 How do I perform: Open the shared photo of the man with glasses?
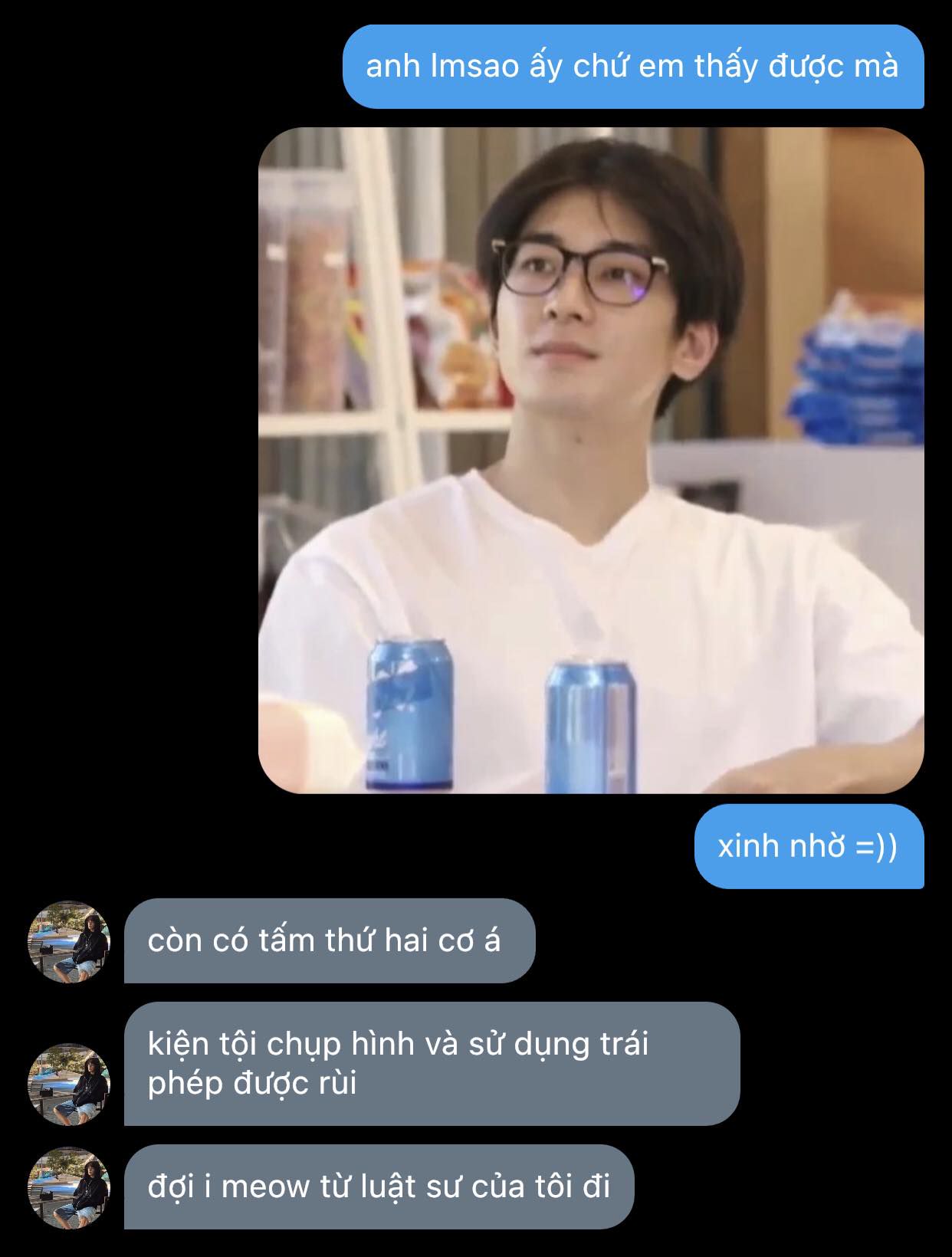coord(590,460)
